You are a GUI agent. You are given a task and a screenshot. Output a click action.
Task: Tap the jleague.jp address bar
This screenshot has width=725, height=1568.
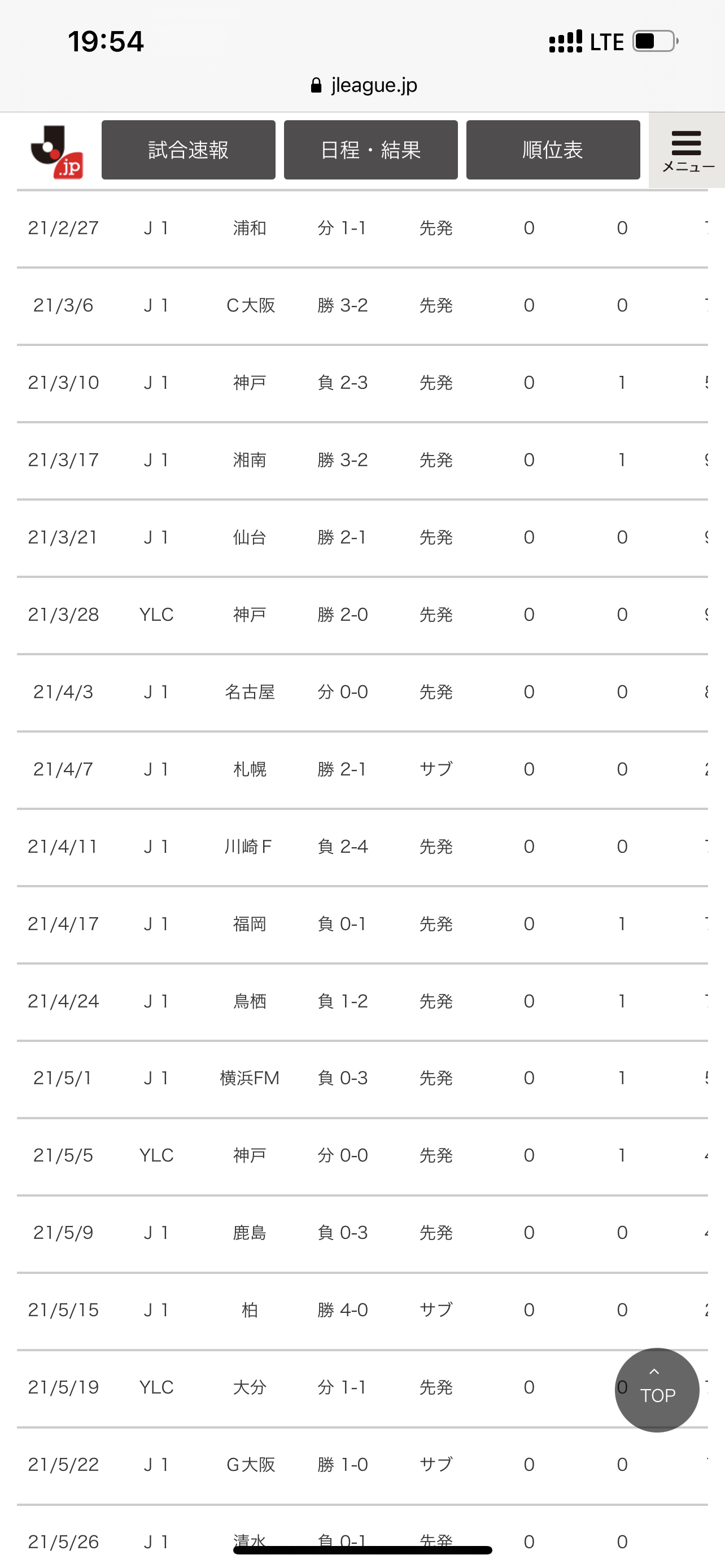[364, 85]
